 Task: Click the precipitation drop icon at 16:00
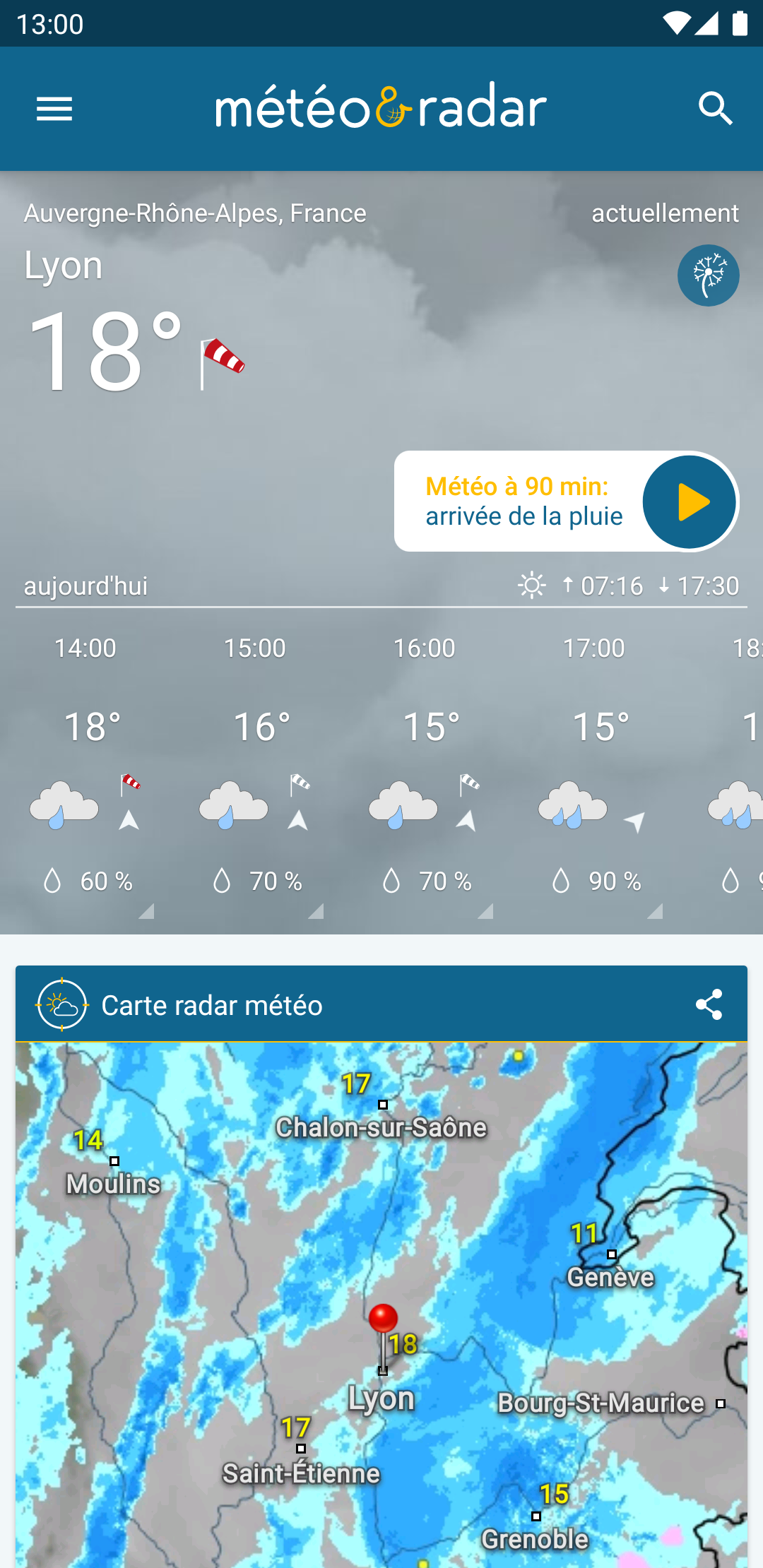click(393, 880)
